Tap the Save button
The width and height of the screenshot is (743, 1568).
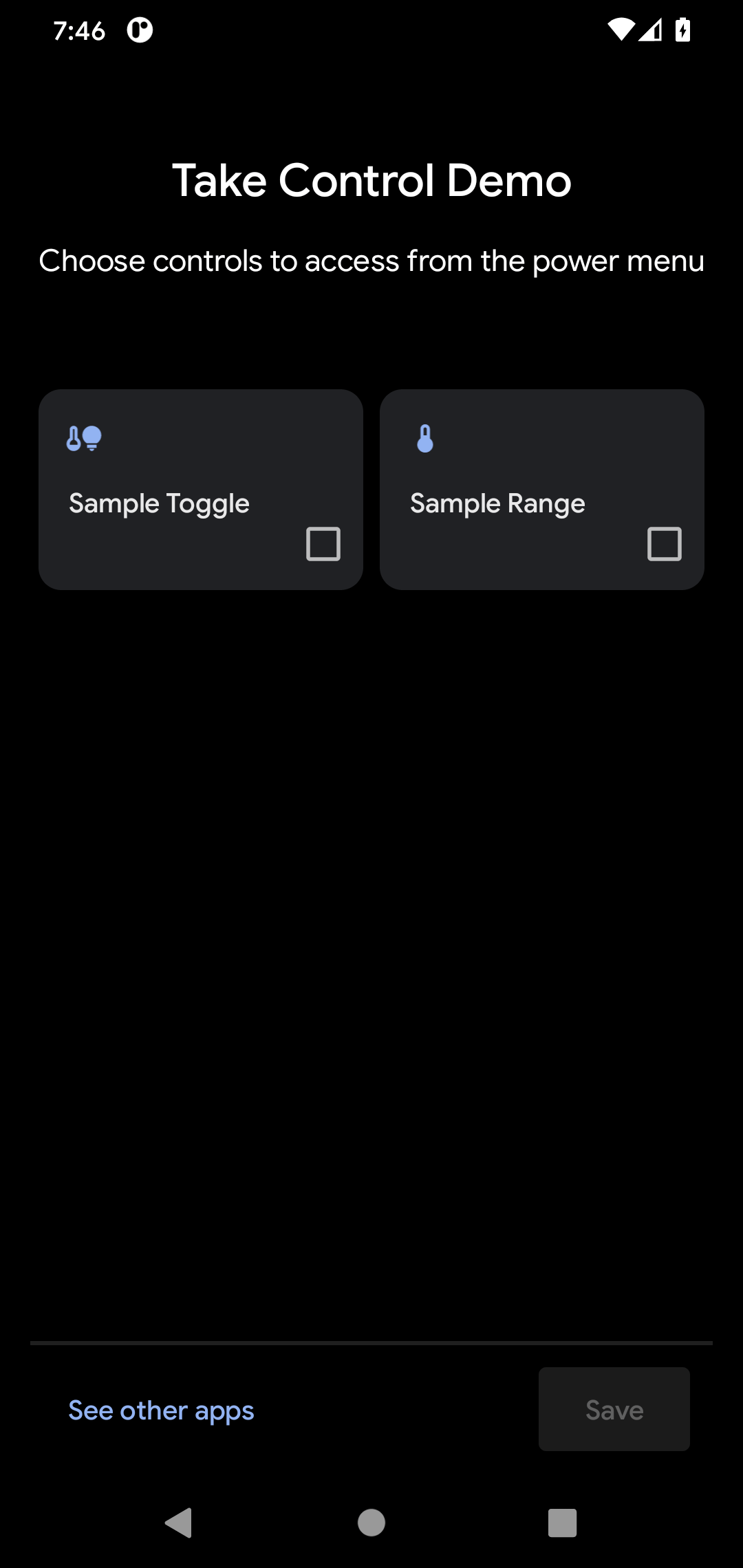(x=614, y=1409)
